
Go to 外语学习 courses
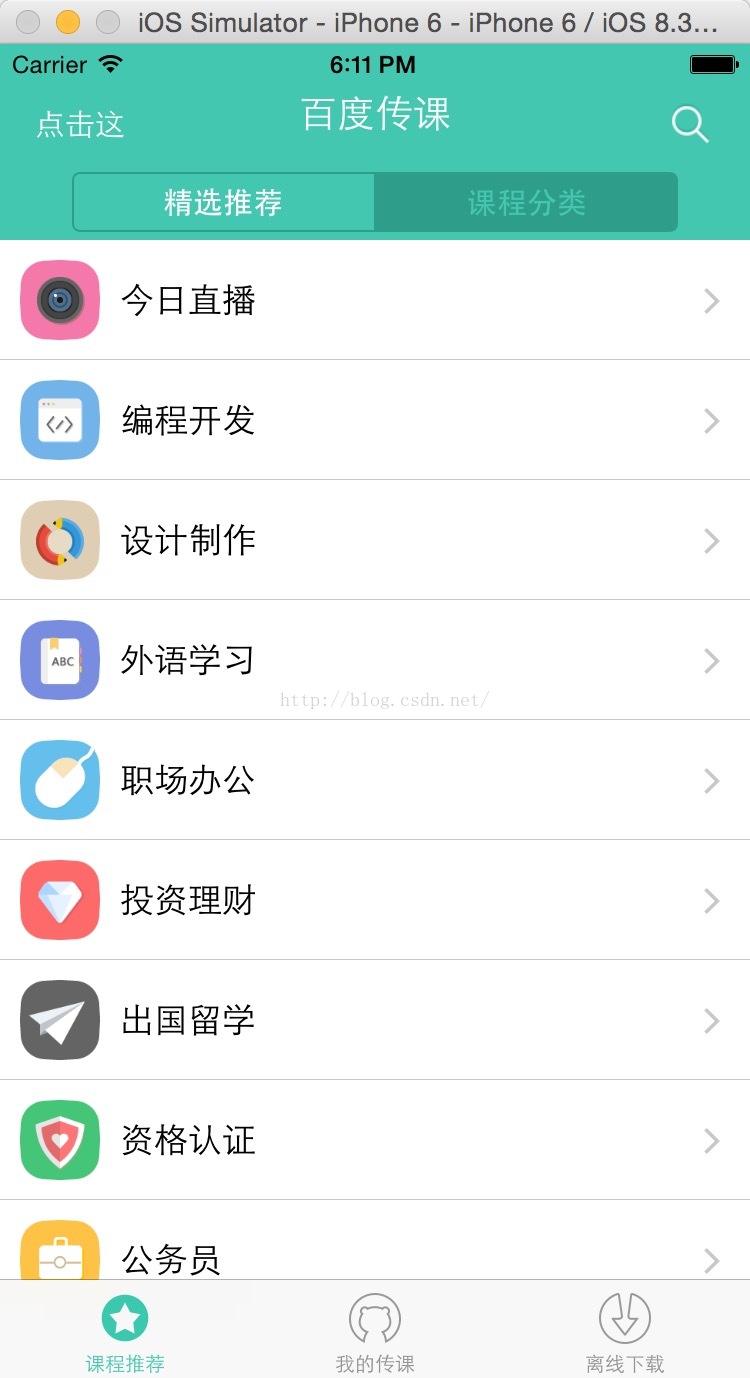pyautogui.click(x=375, y=660)
